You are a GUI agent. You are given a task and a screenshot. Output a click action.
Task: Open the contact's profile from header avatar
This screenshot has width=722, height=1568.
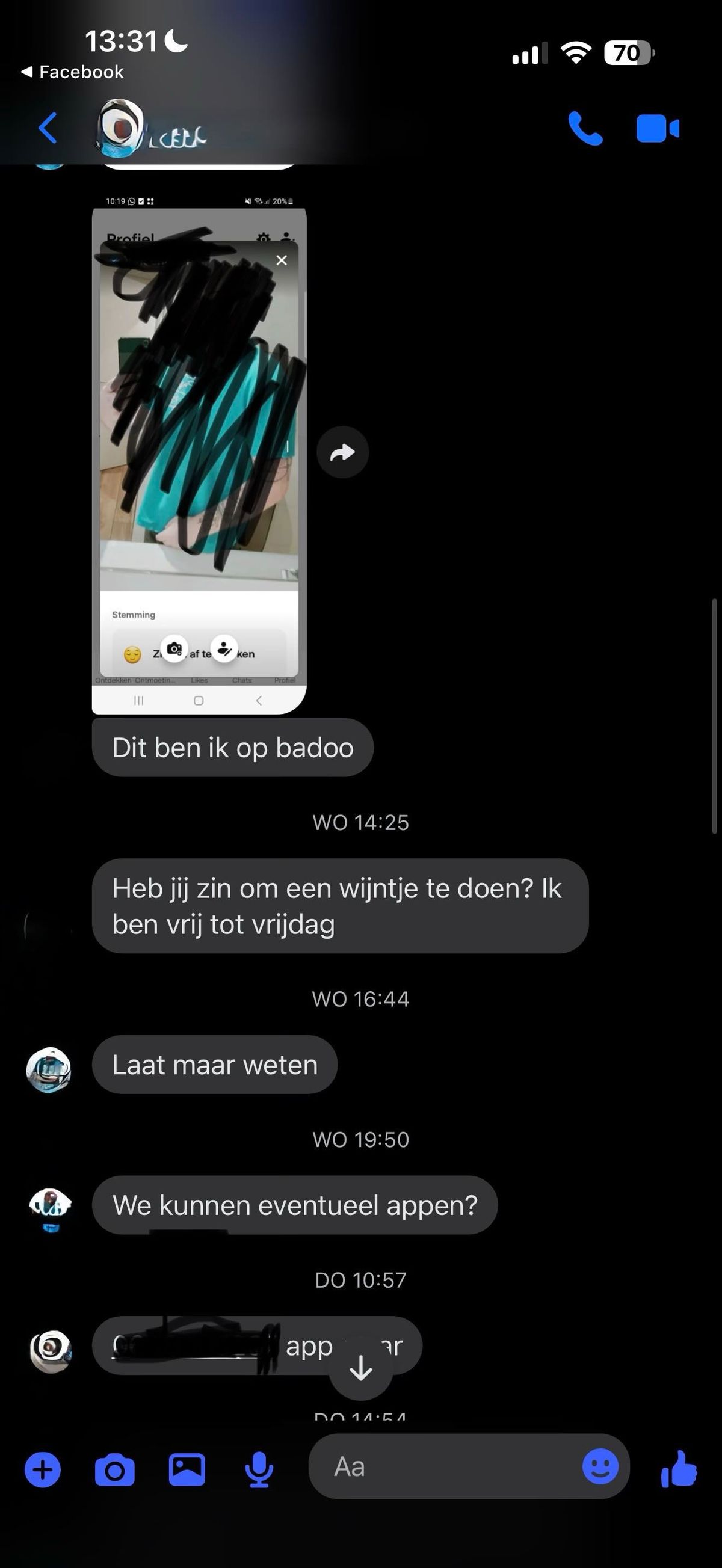pyautogui.click(x=120, y=128)
